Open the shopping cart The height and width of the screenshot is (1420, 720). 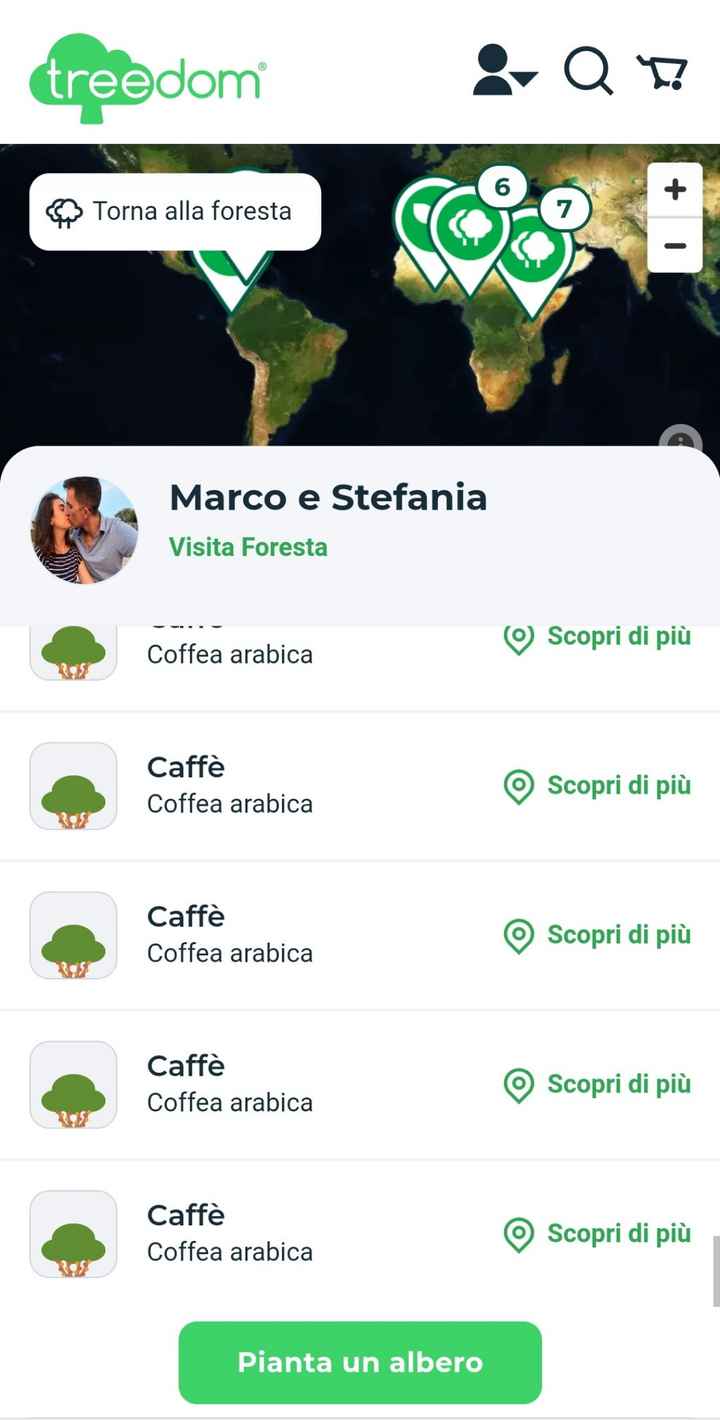coord(662,72)
